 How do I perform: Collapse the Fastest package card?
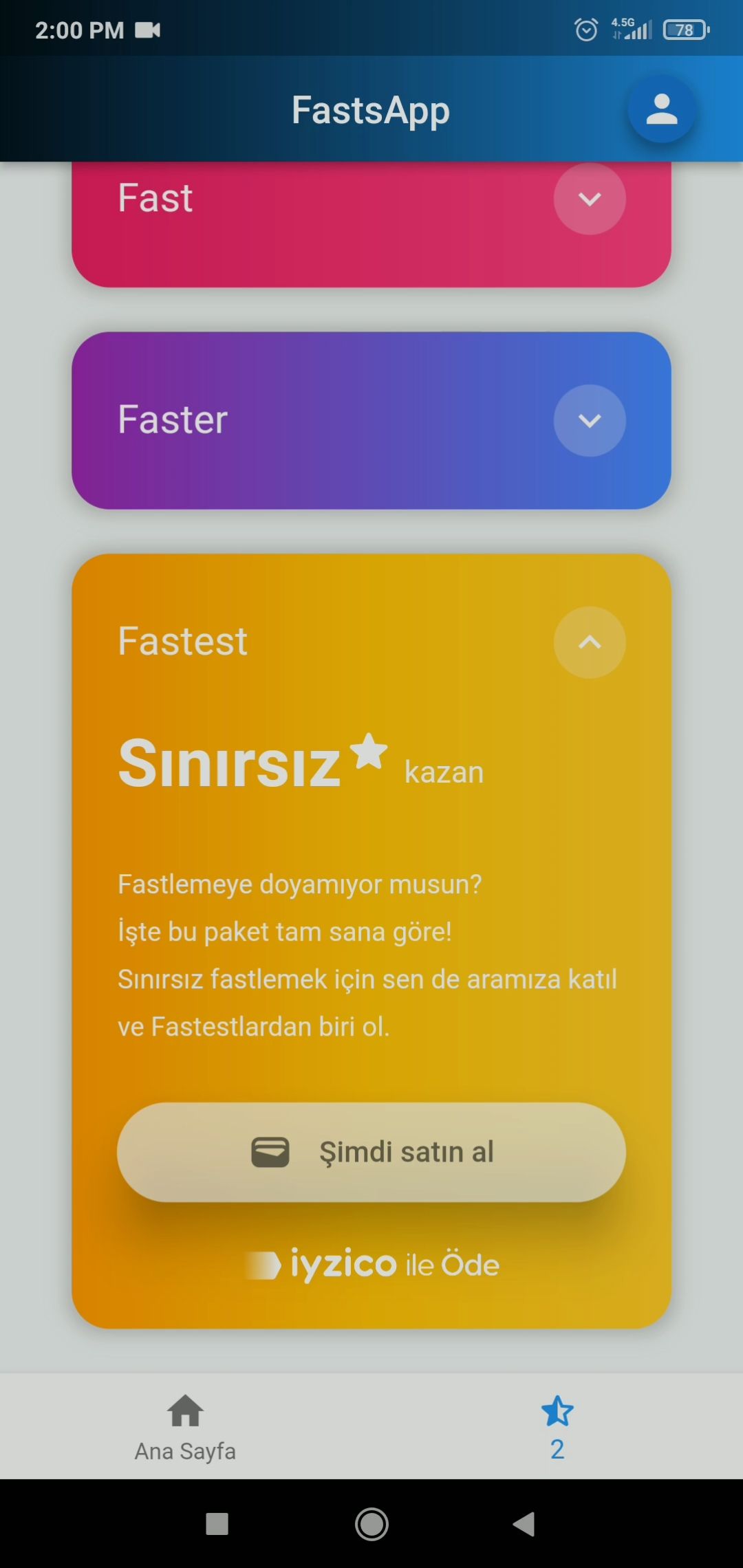pos(590,642)
